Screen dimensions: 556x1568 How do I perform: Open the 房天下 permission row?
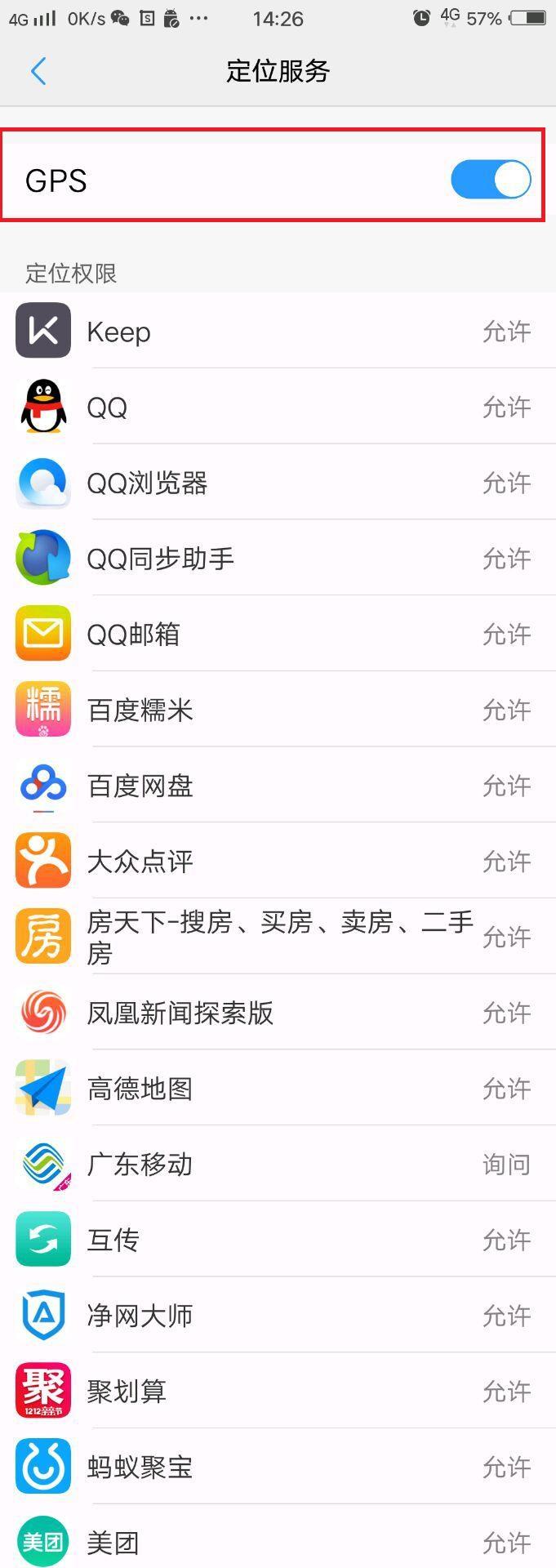coord(278,937)
